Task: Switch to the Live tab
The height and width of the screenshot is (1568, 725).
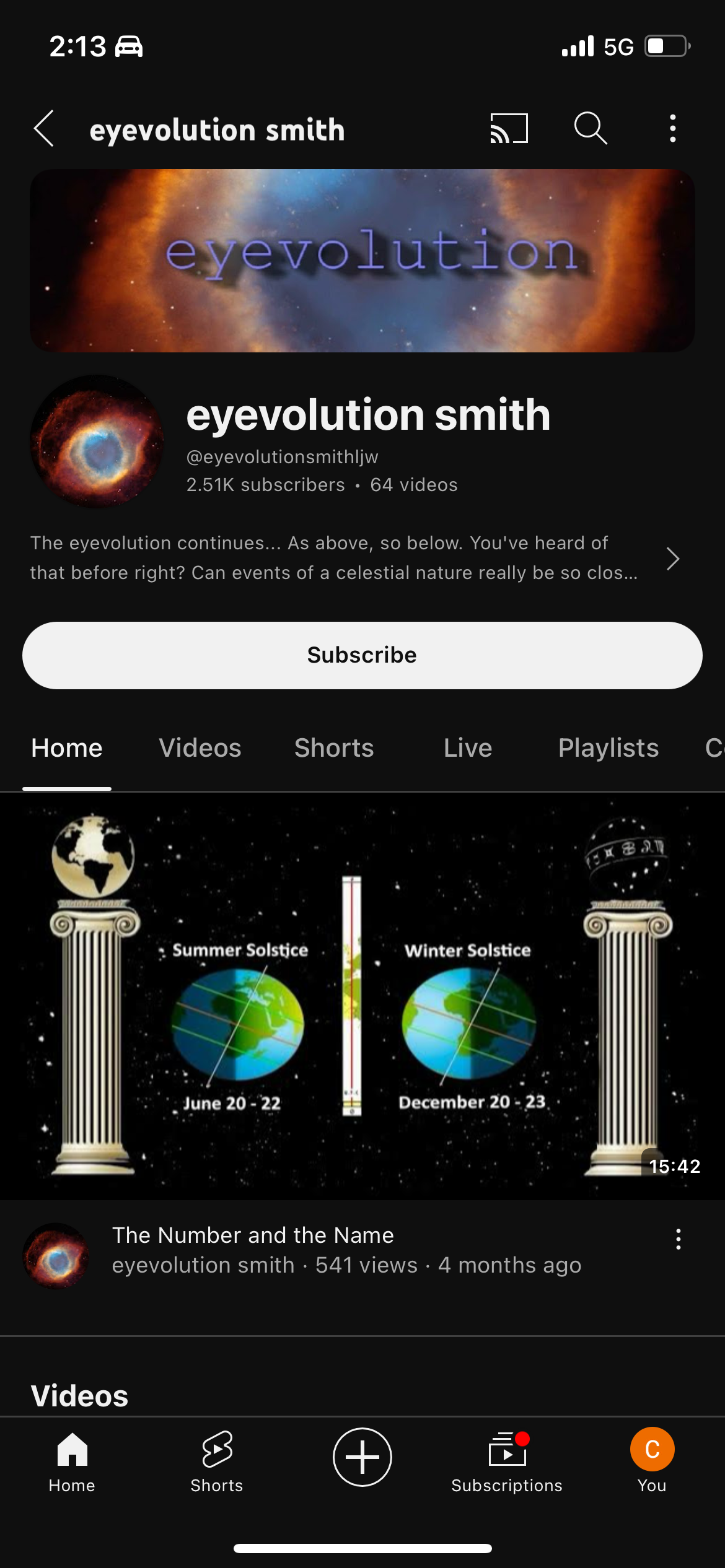Action: [468, 748]
